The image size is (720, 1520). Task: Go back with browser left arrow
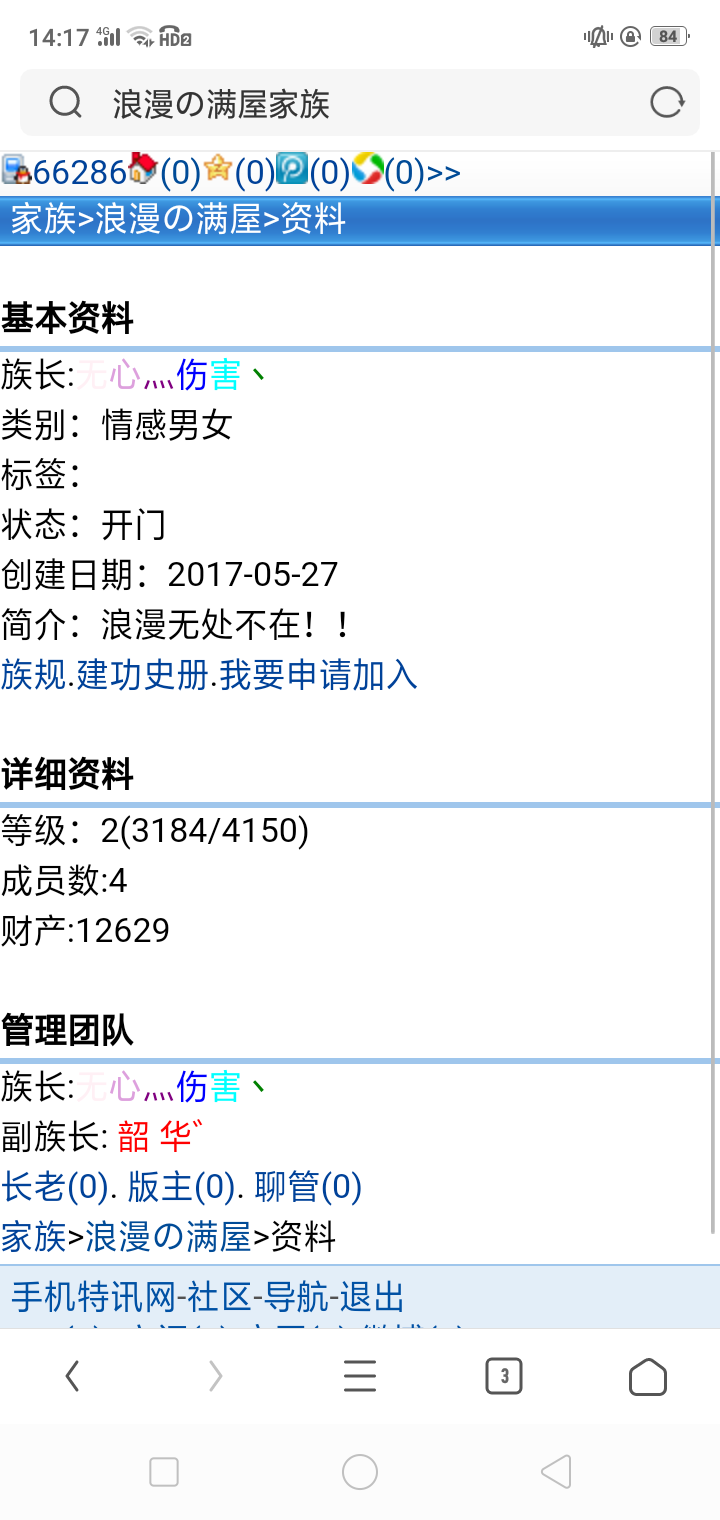pyautogui.click(x=72, y=1377)
